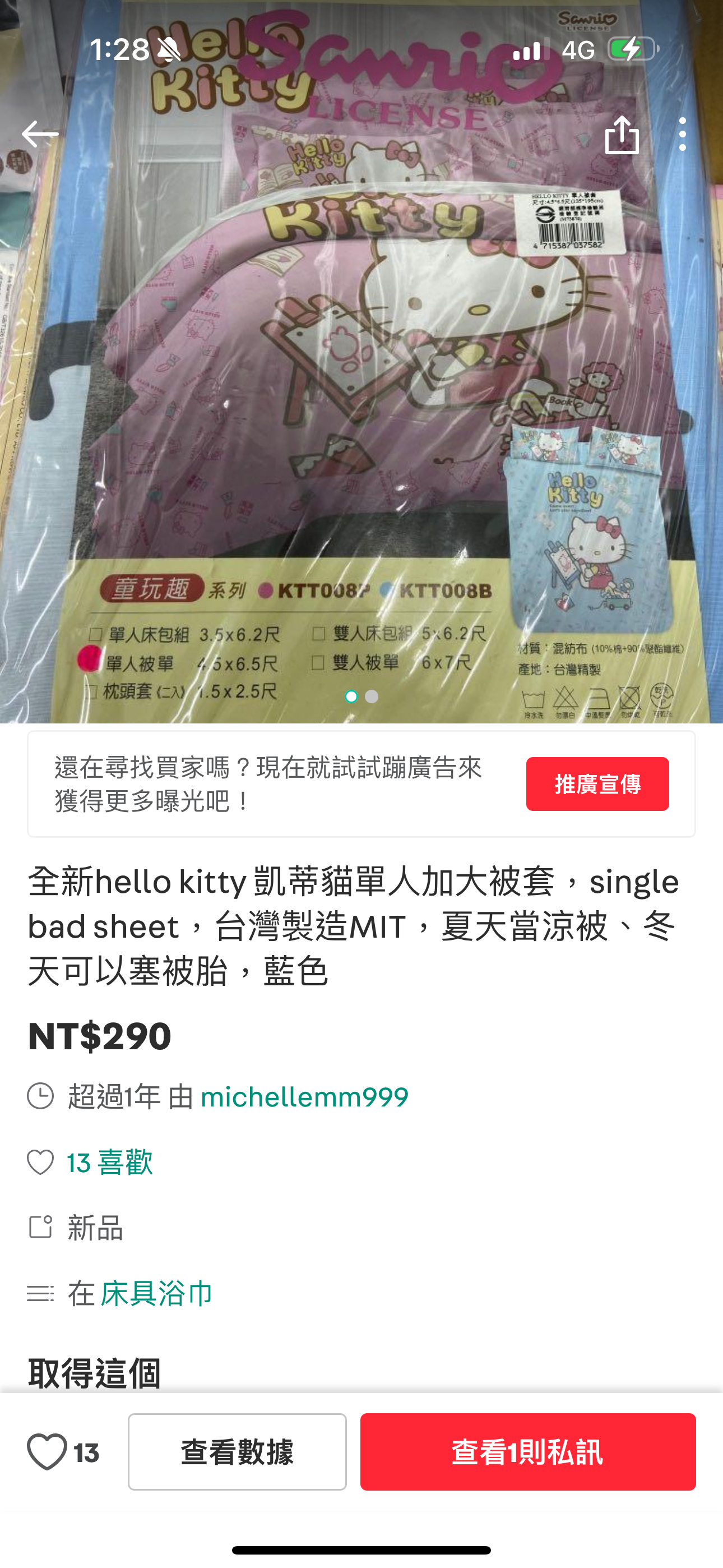This screenshot has height=1568, width=723.
Task: View the 13 喜歡 likes list
Action: click(109, 1162)
